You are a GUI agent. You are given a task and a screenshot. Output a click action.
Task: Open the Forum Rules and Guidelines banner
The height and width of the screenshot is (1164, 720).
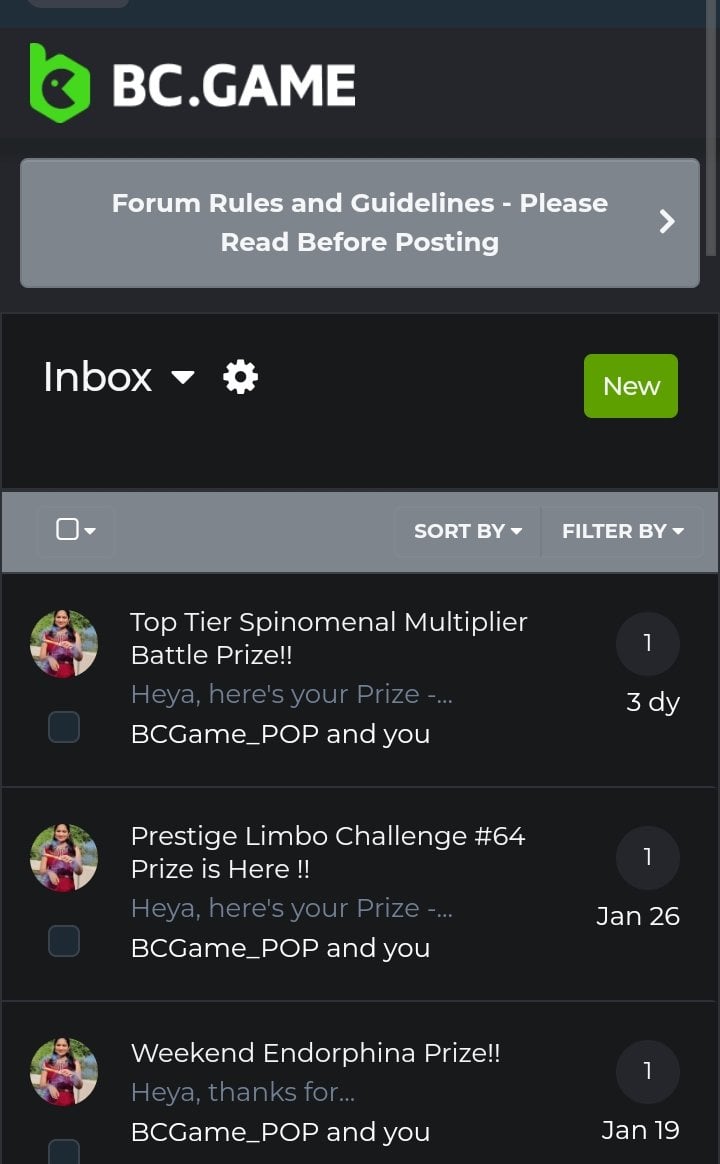(360, 223)
